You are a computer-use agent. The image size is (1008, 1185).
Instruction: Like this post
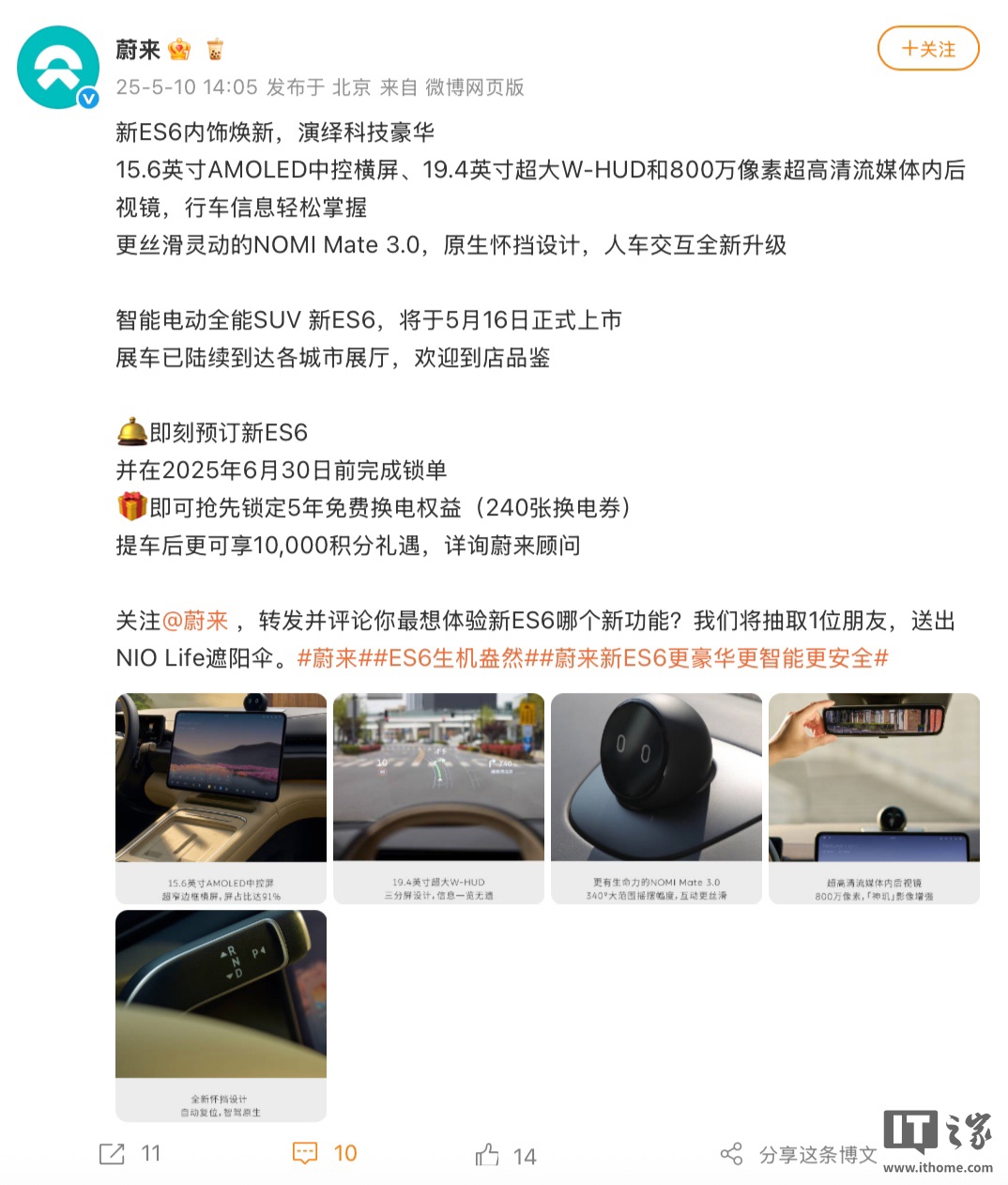tap(505, 1156)
